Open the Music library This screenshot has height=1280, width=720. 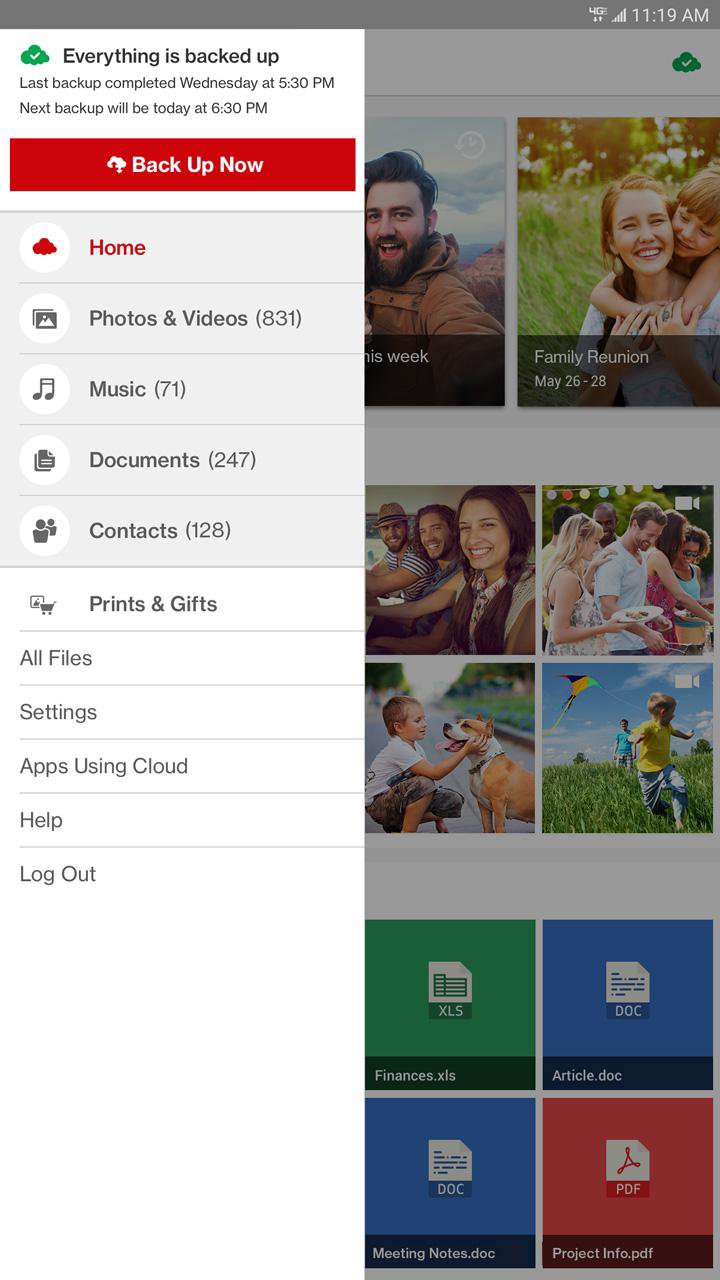coord(182,390)
